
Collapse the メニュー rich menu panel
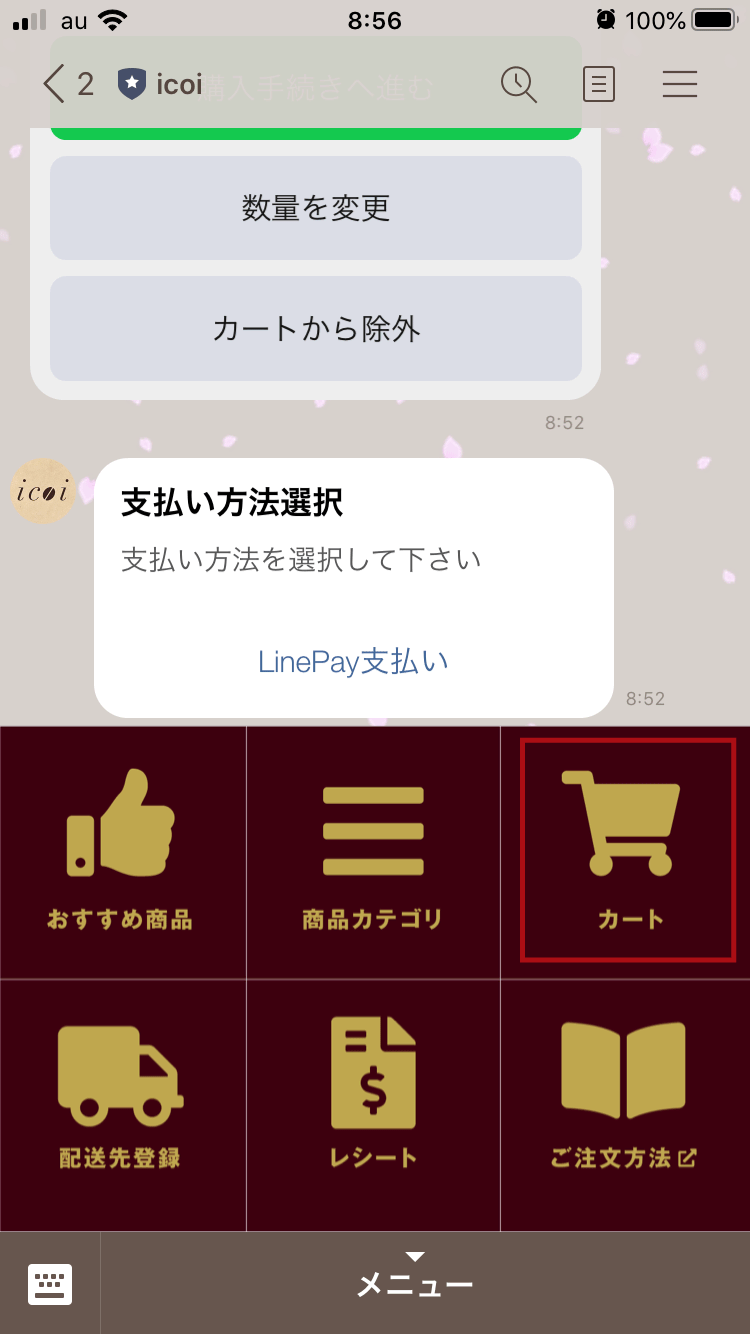click(414, 1258)
